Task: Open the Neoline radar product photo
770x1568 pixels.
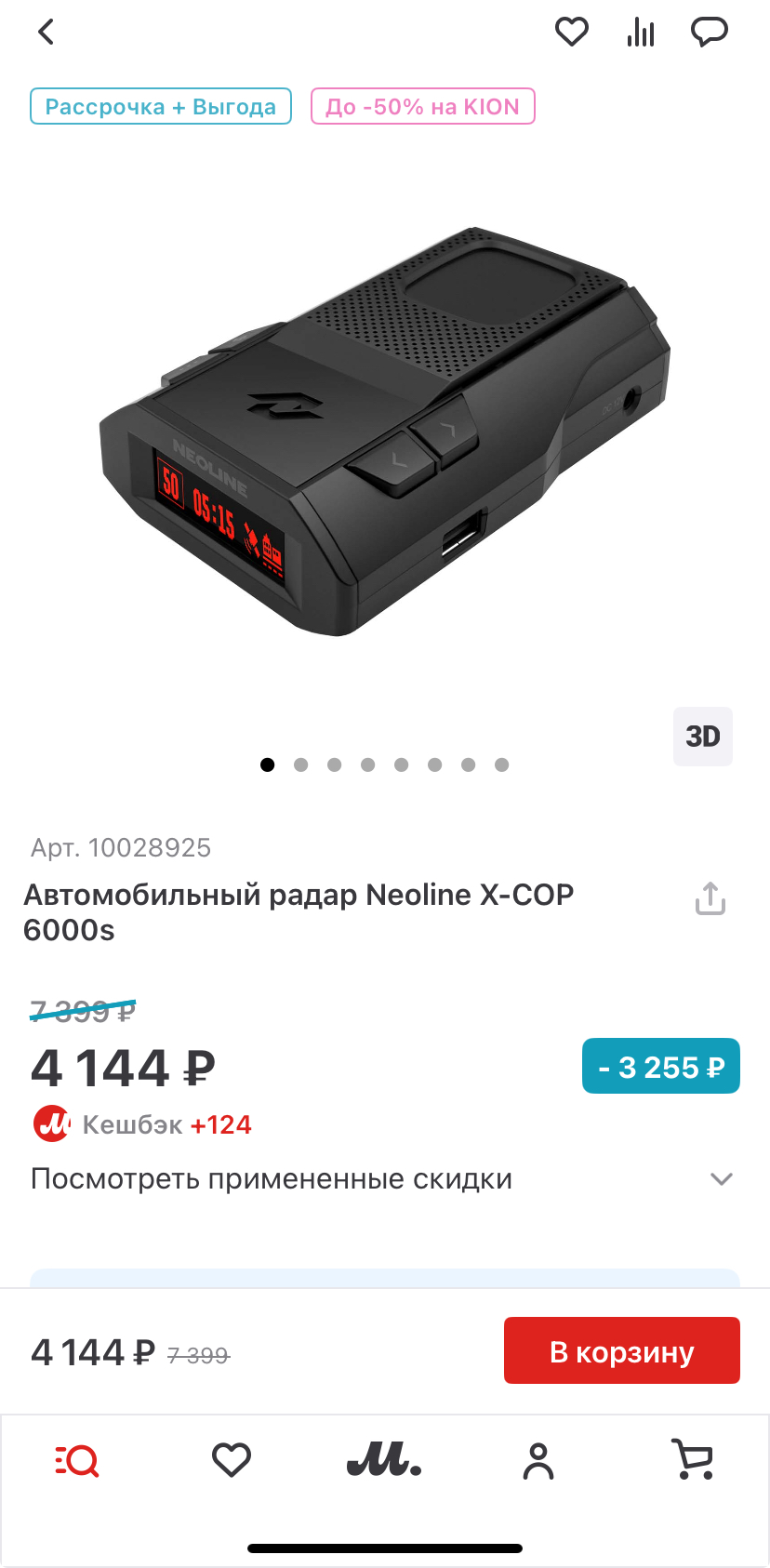Action: (x=385, y=432)
